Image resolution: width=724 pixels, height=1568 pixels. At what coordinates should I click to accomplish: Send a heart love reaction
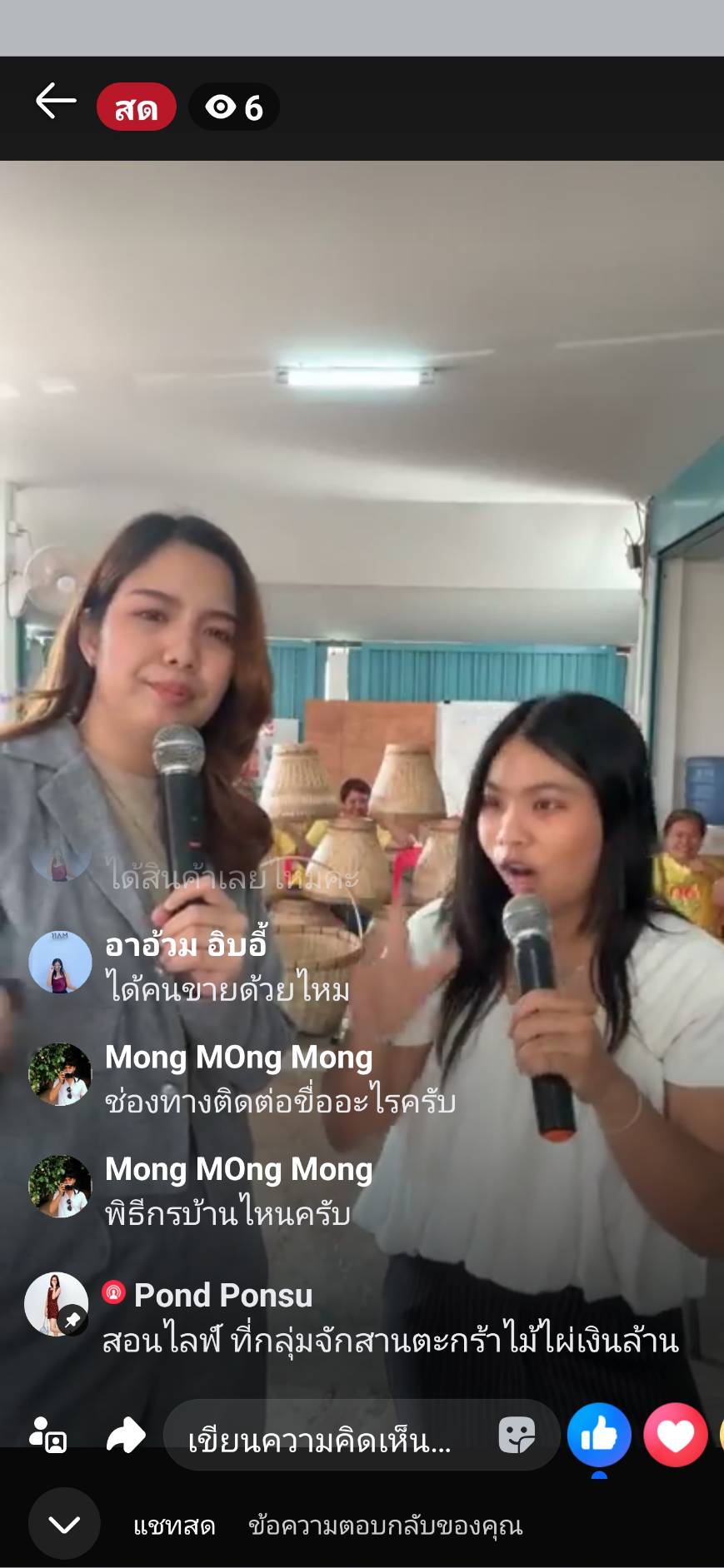pyautogui.click(x=675, y=1435)
